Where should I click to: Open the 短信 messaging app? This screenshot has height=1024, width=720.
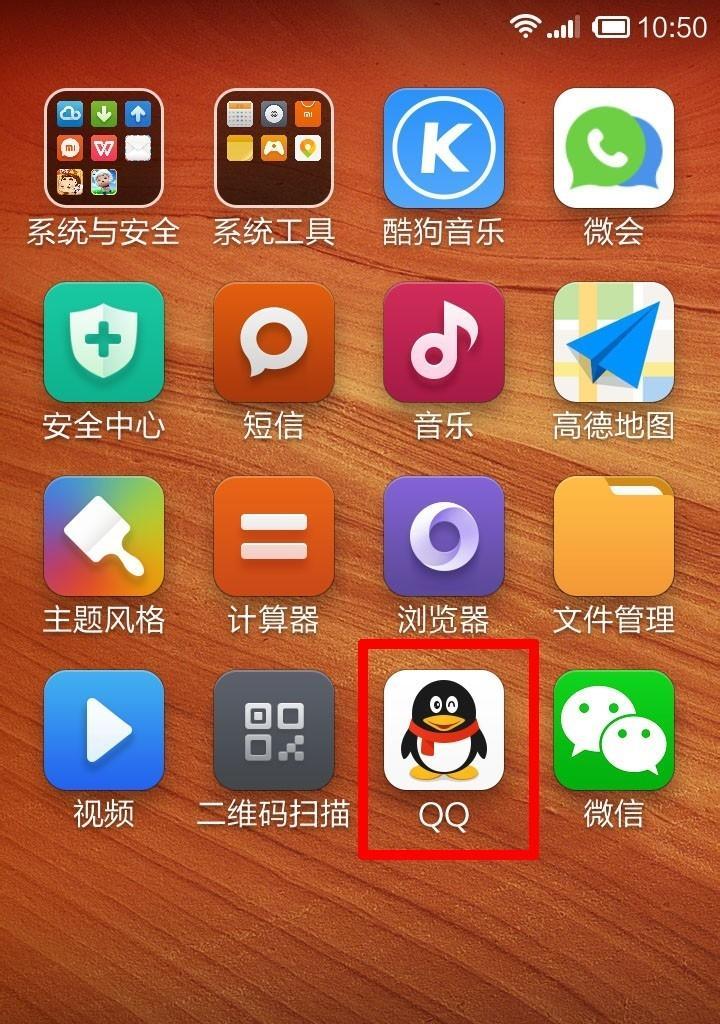(274, 342)
